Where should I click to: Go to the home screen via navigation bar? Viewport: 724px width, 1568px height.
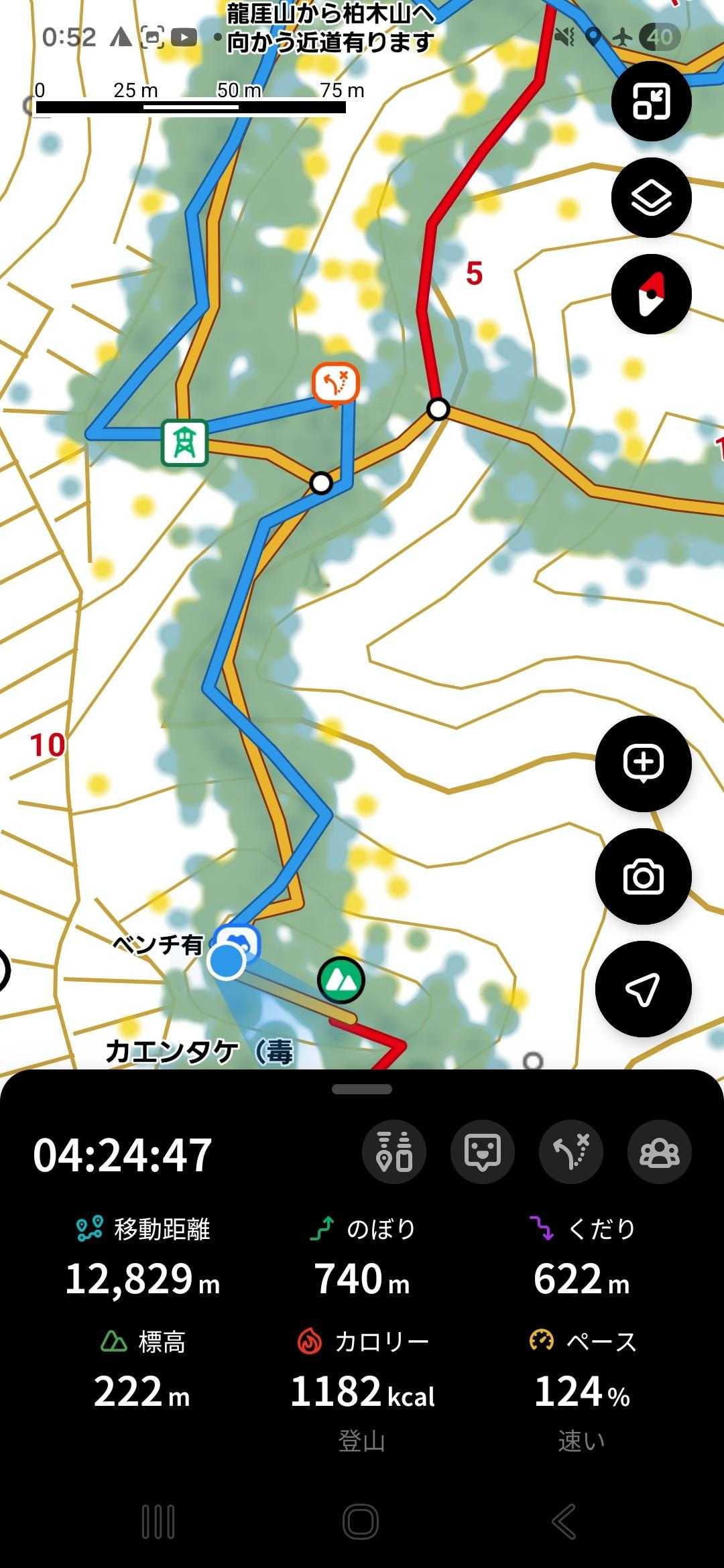tap(361, 1521)
